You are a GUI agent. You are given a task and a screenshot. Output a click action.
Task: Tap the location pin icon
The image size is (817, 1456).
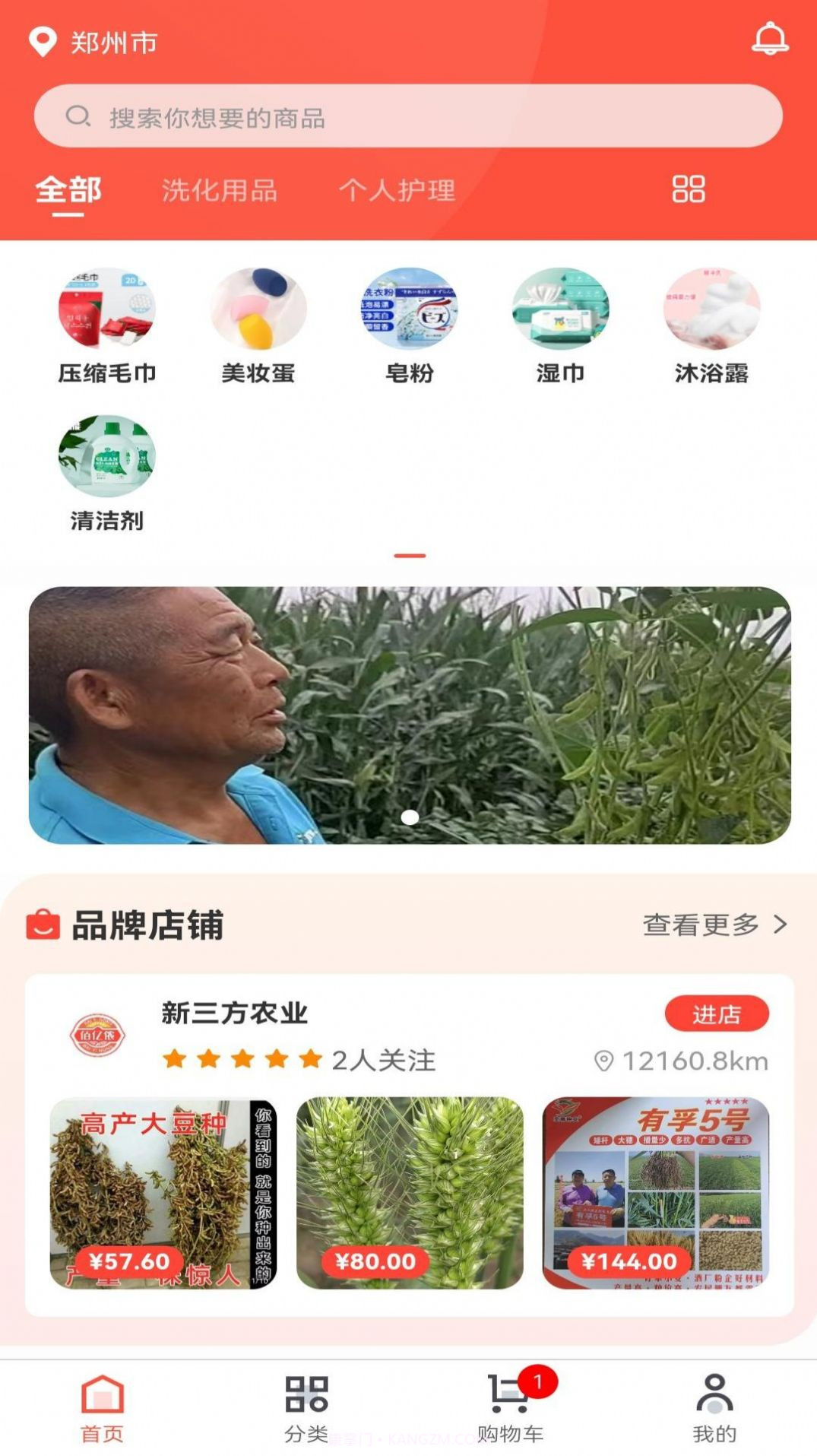(x=42, y=43)
